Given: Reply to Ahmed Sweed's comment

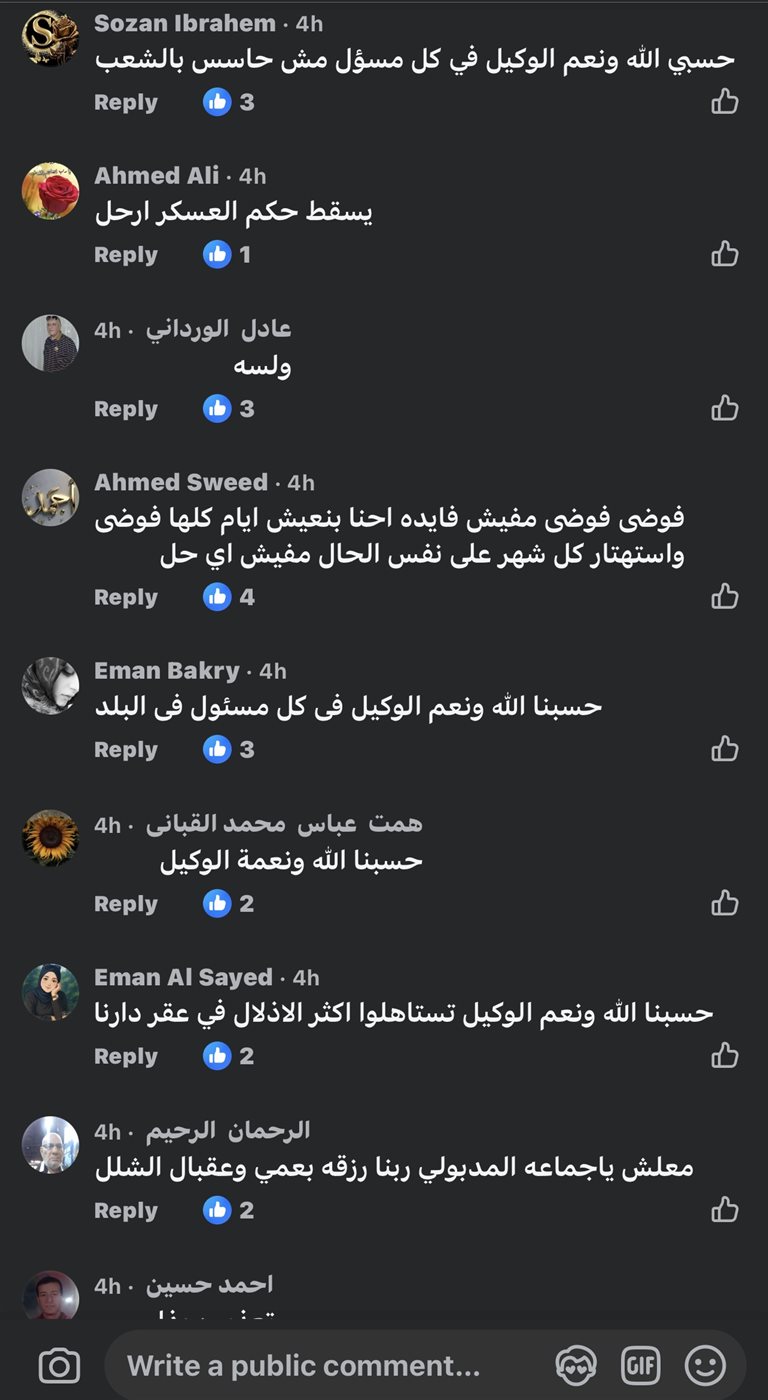Looking at the screenshot, I should [x=125, y=597].
